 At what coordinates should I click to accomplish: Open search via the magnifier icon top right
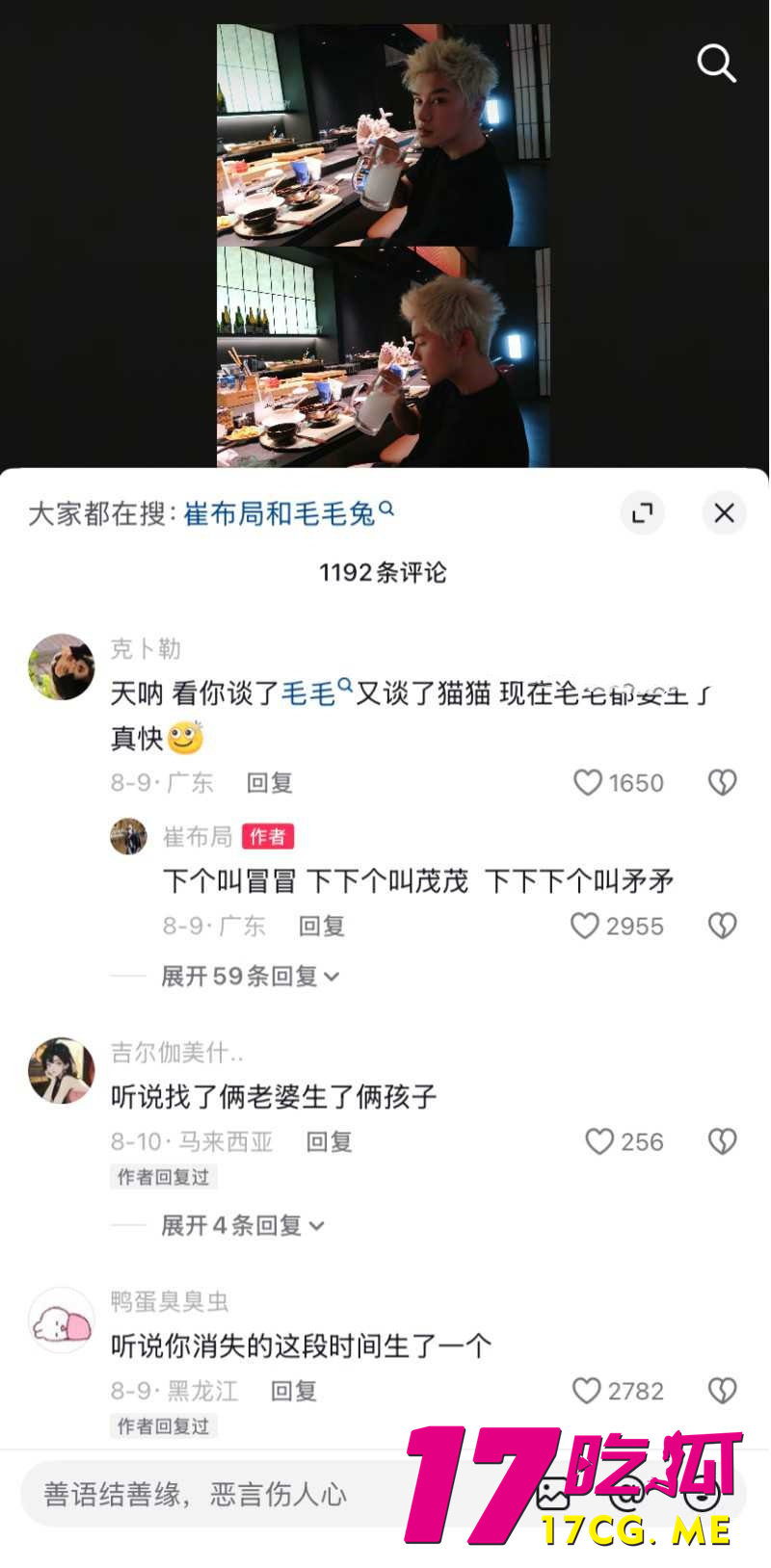pos(716,64)
